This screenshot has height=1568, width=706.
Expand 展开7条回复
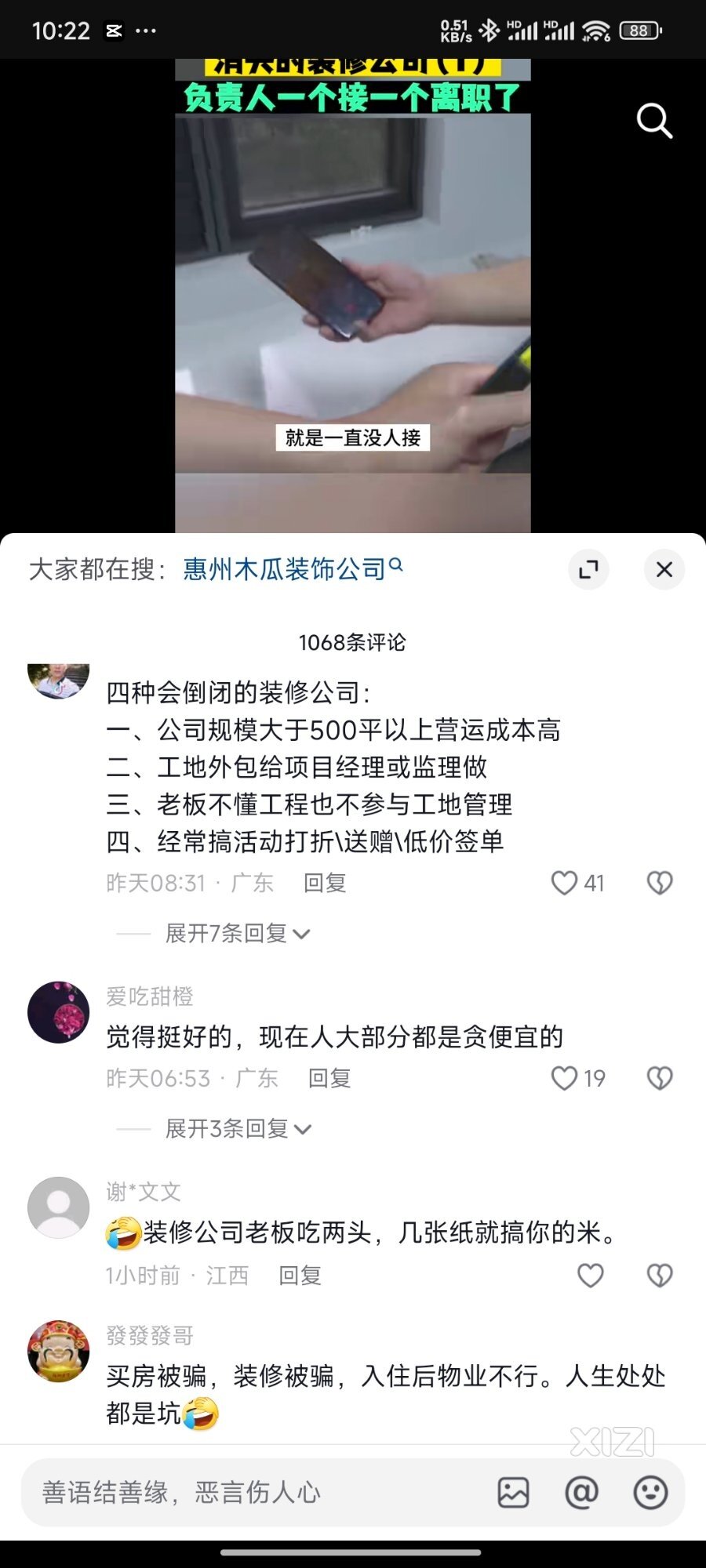pyautogui.click(x=237, y=933)
